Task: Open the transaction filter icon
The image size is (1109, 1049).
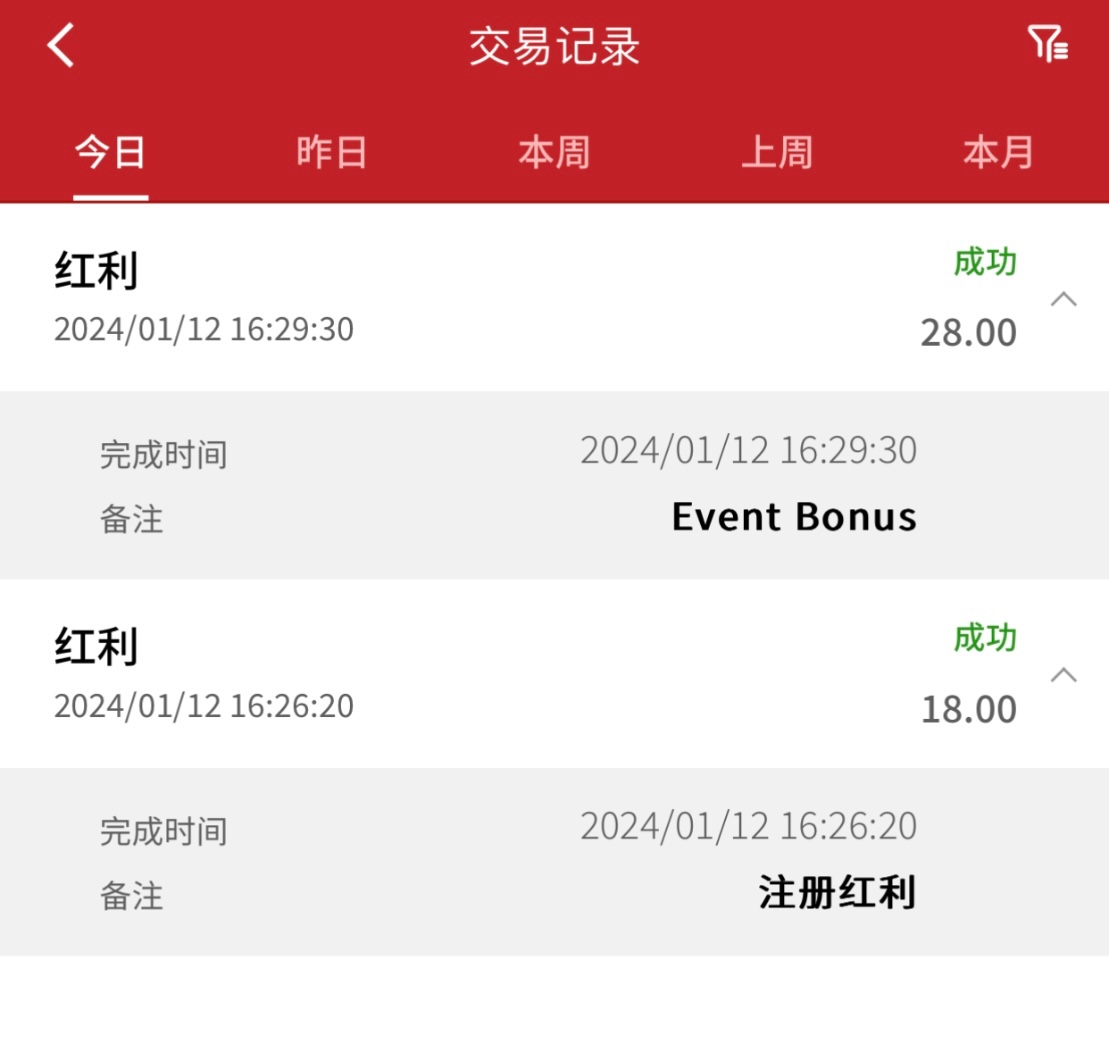Action: [1048, 45]
